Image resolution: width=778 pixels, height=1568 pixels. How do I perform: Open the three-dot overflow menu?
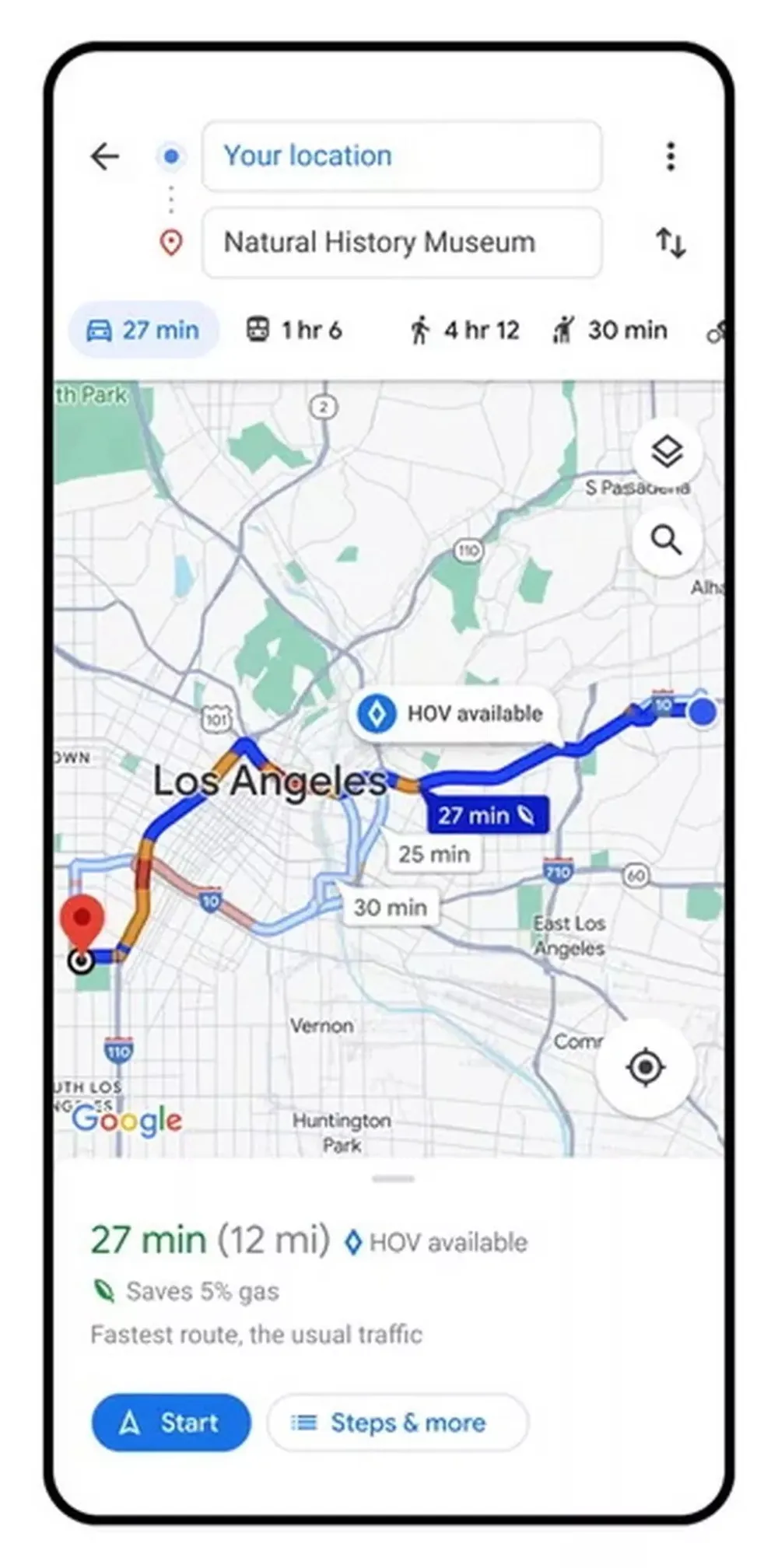670,156
